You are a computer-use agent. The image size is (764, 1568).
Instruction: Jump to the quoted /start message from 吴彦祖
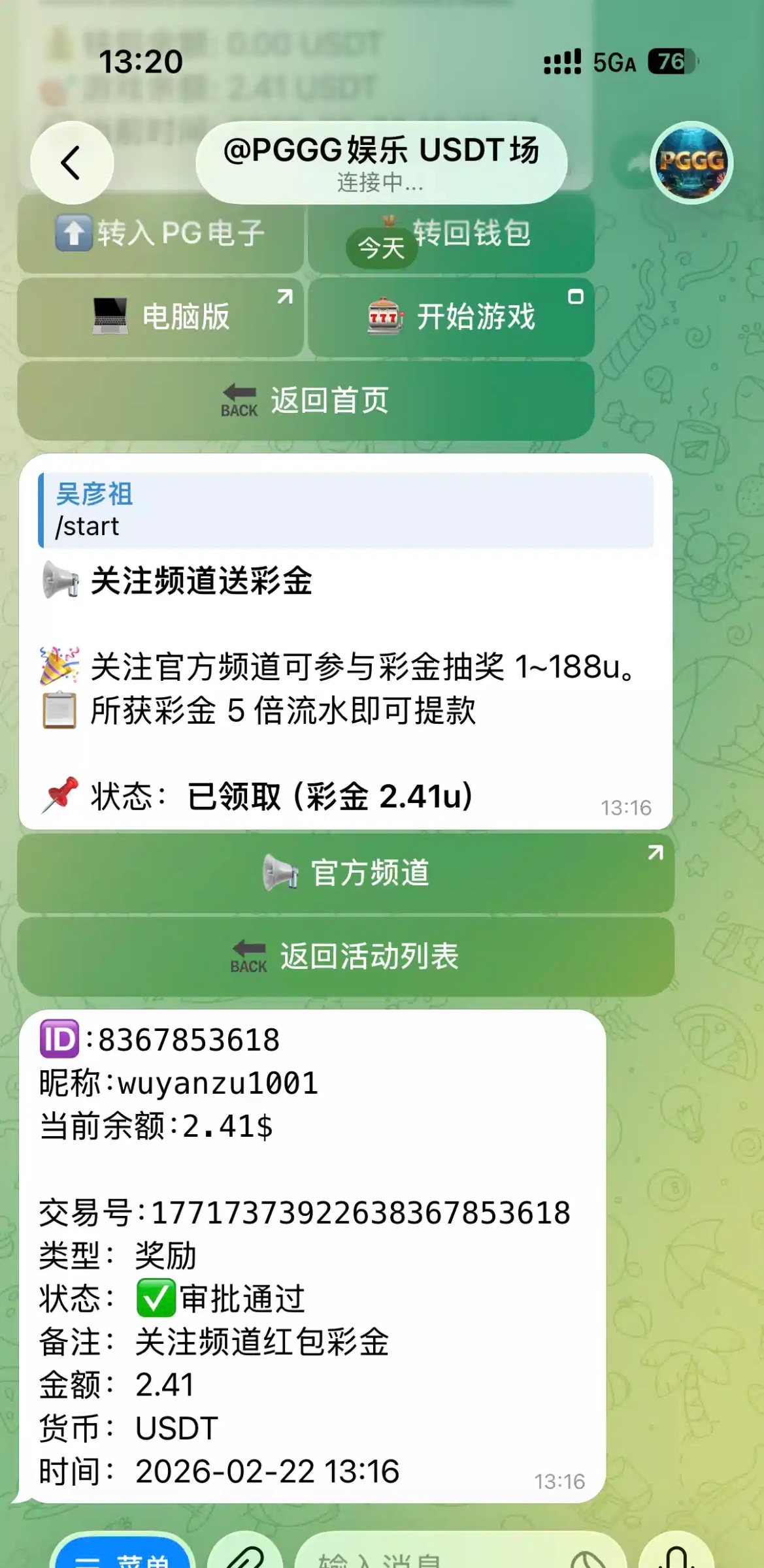pos(346,510)
